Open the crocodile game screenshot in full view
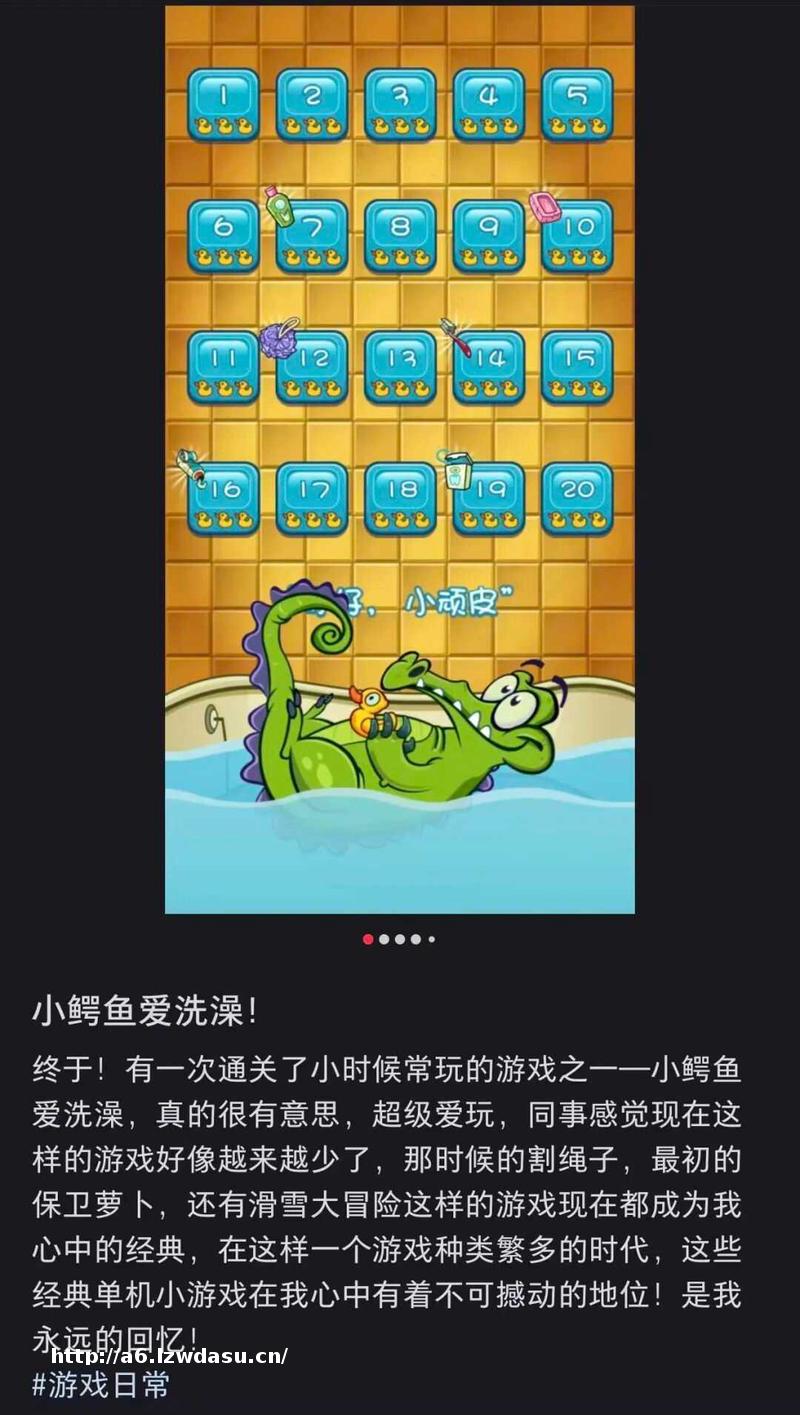 point(399,460)
